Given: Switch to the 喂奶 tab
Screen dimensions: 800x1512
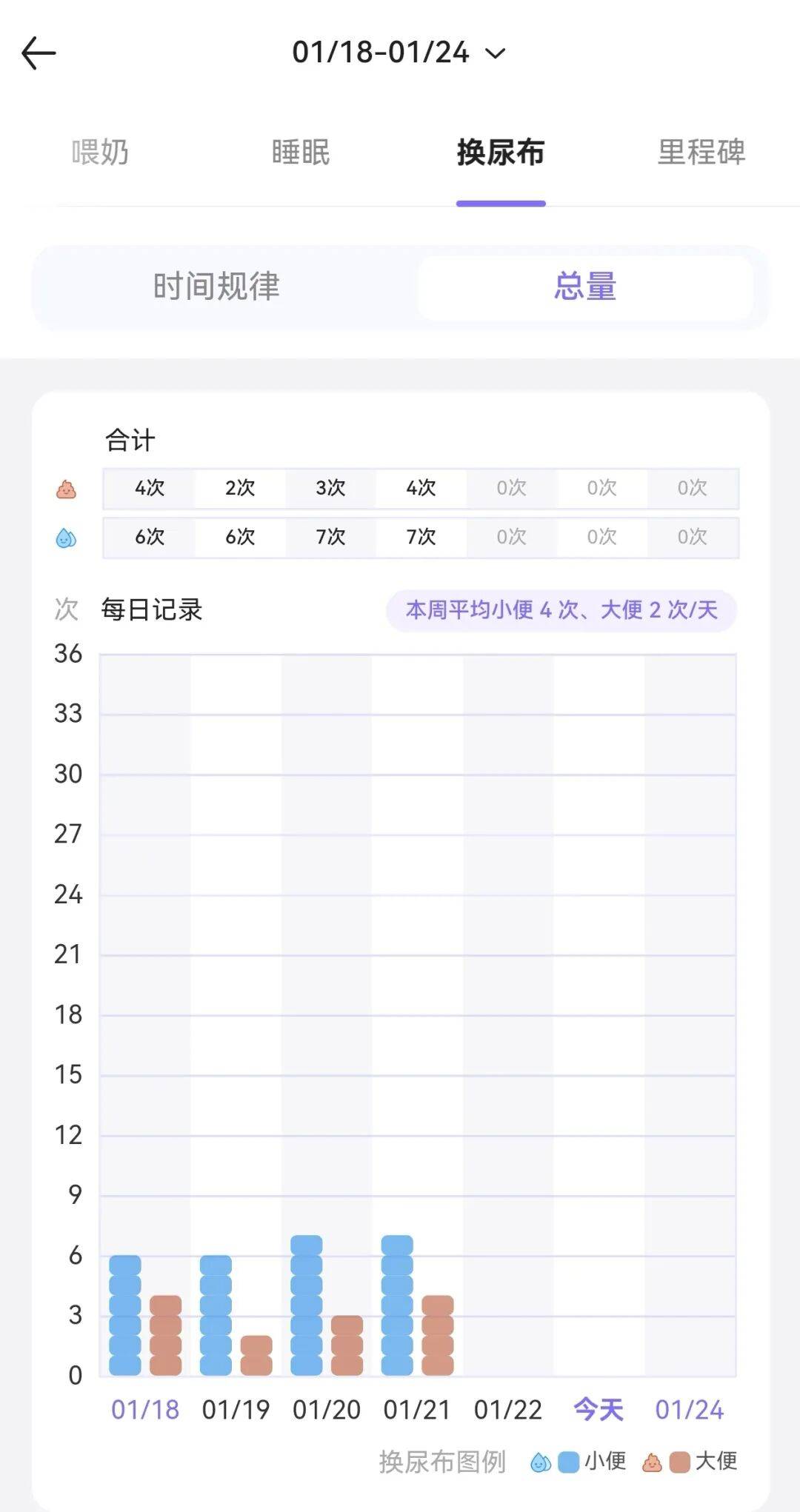Looking at the screenshot, I should 100,153.
